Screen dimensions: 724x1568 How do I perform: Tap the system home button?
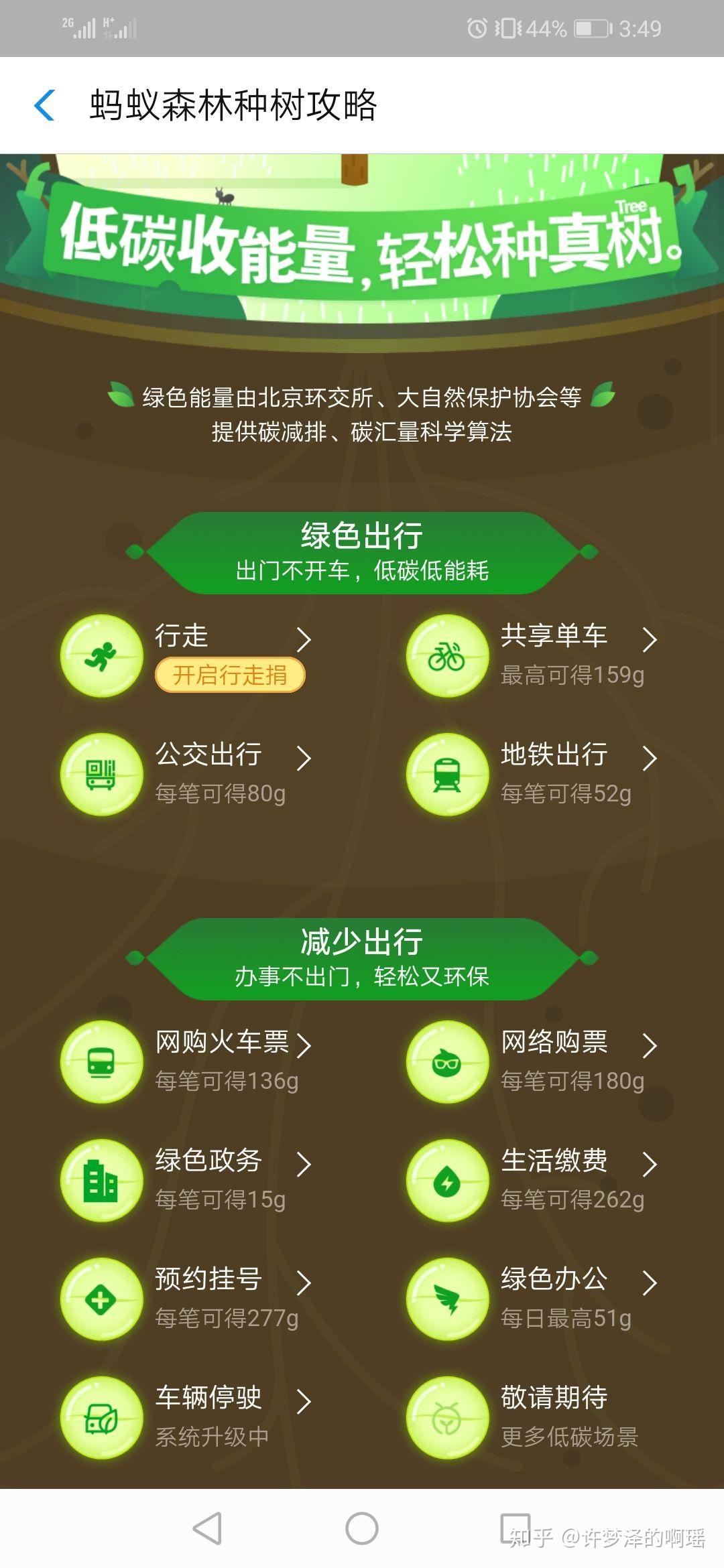362,1528
